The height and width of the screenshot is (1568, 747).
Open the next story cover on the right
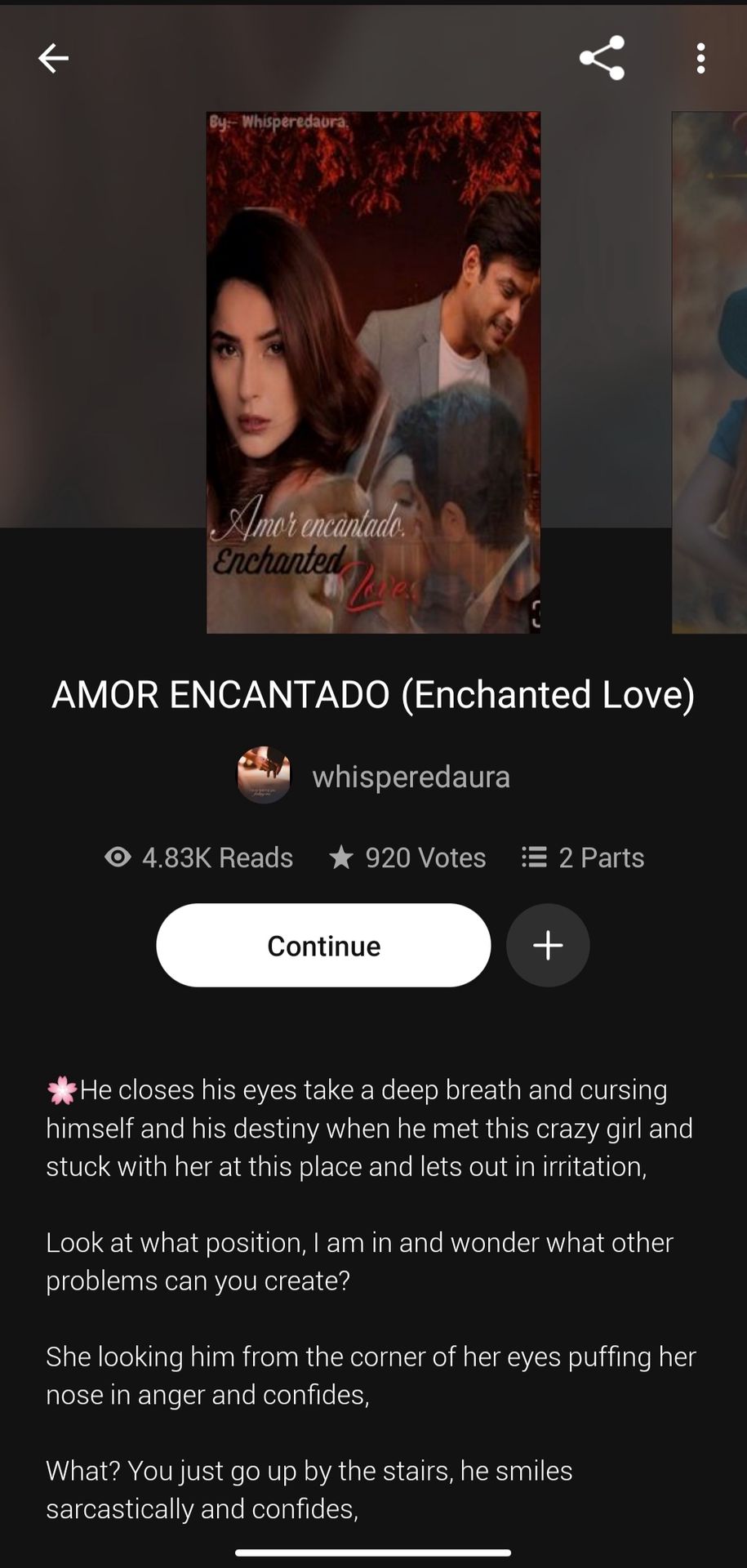[x=709, y=372]
